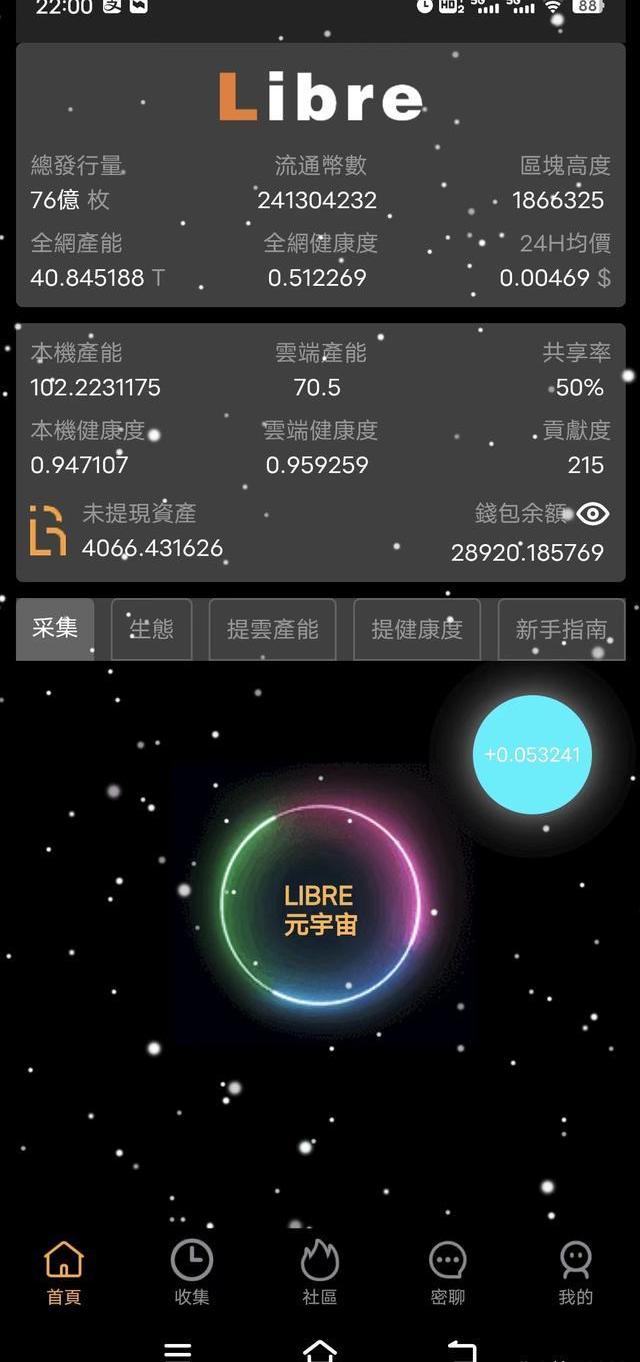Image resolution: width=640 pixels, height=1362 pixels.
Task: Go to the 首頁 navigation item
Action: (64, 1272)
